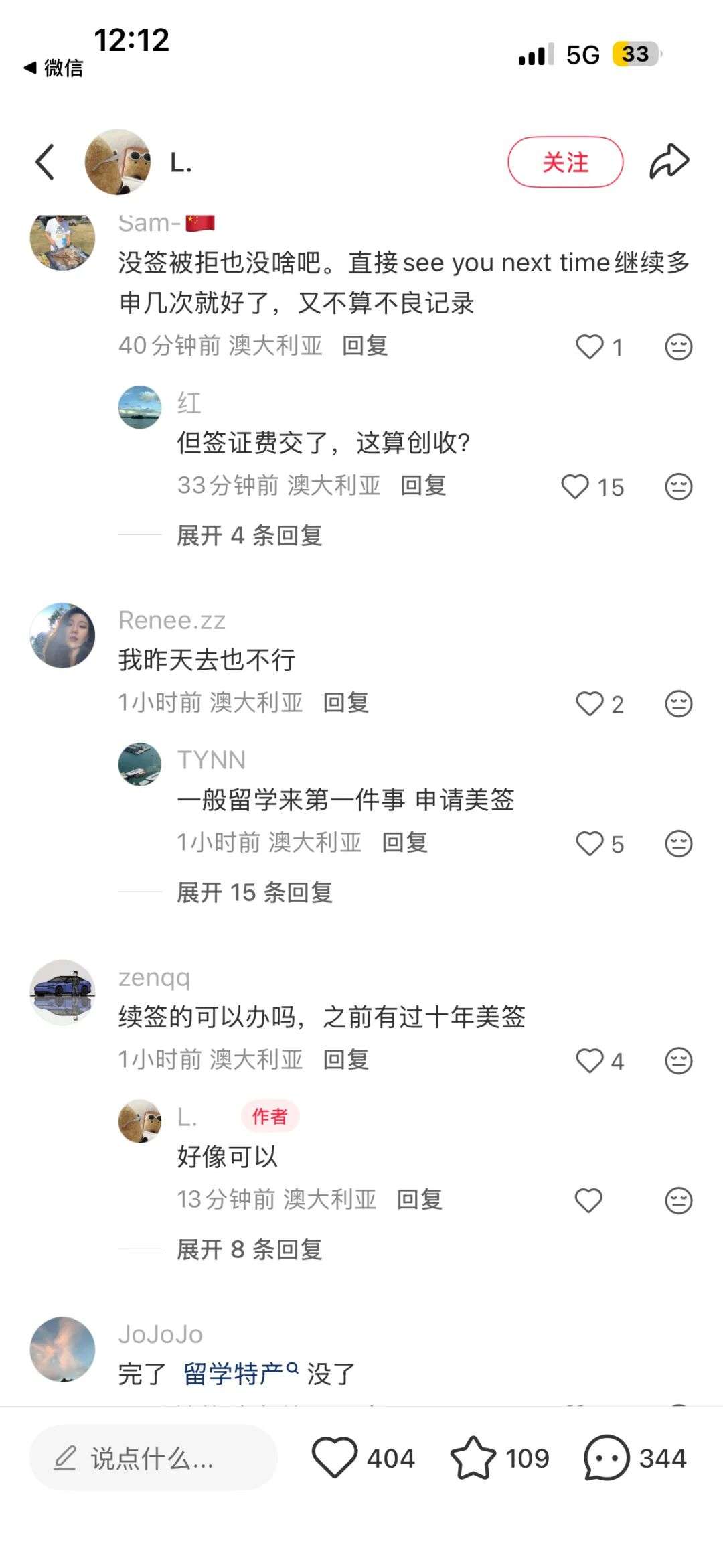Like Sam-'s comment
The height and width of the screenshot is (1568, 723).
click(x=590, y=347)
